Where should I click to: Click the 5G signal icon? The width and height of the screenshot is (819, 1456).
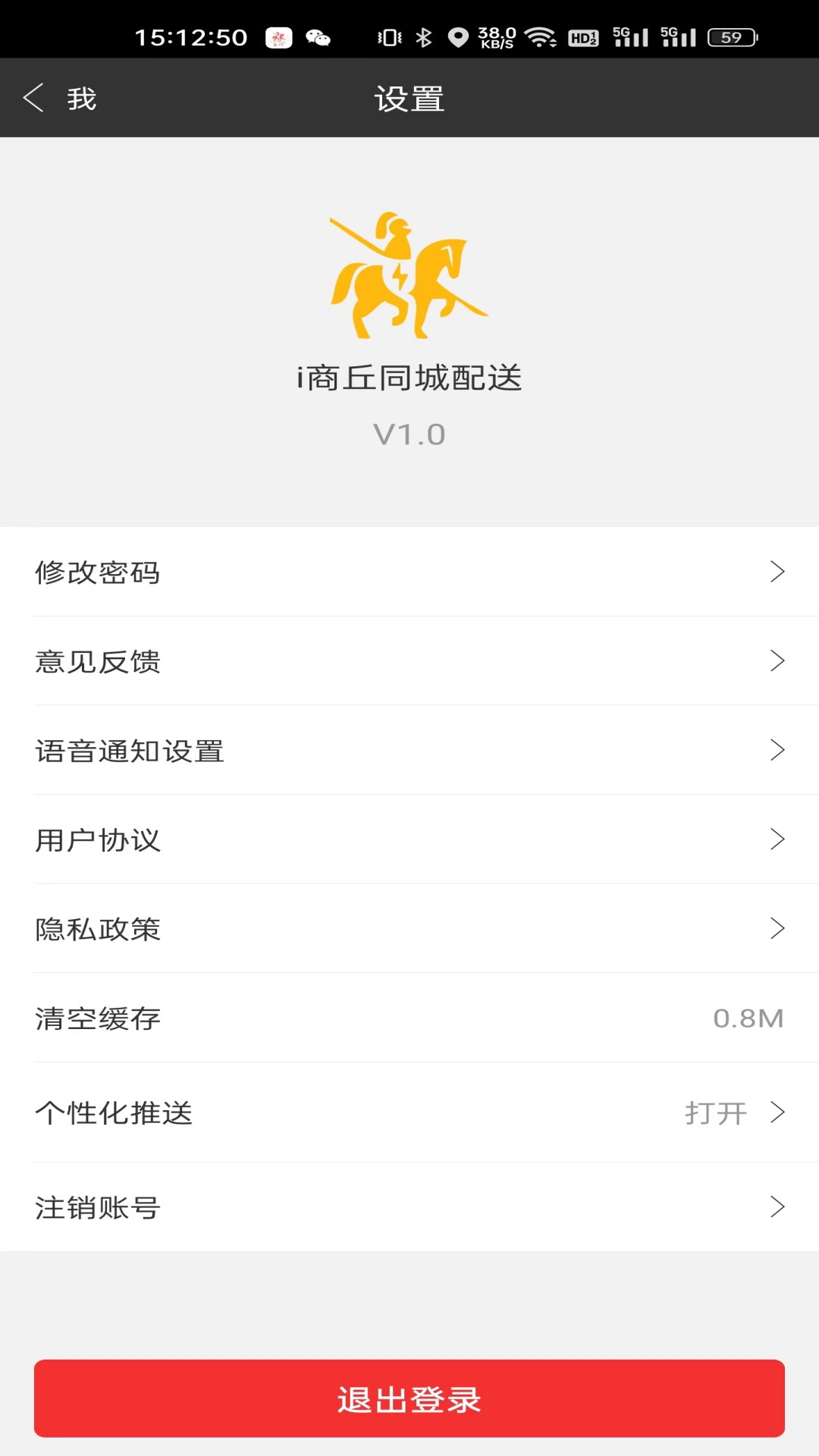tap(628, 36)
